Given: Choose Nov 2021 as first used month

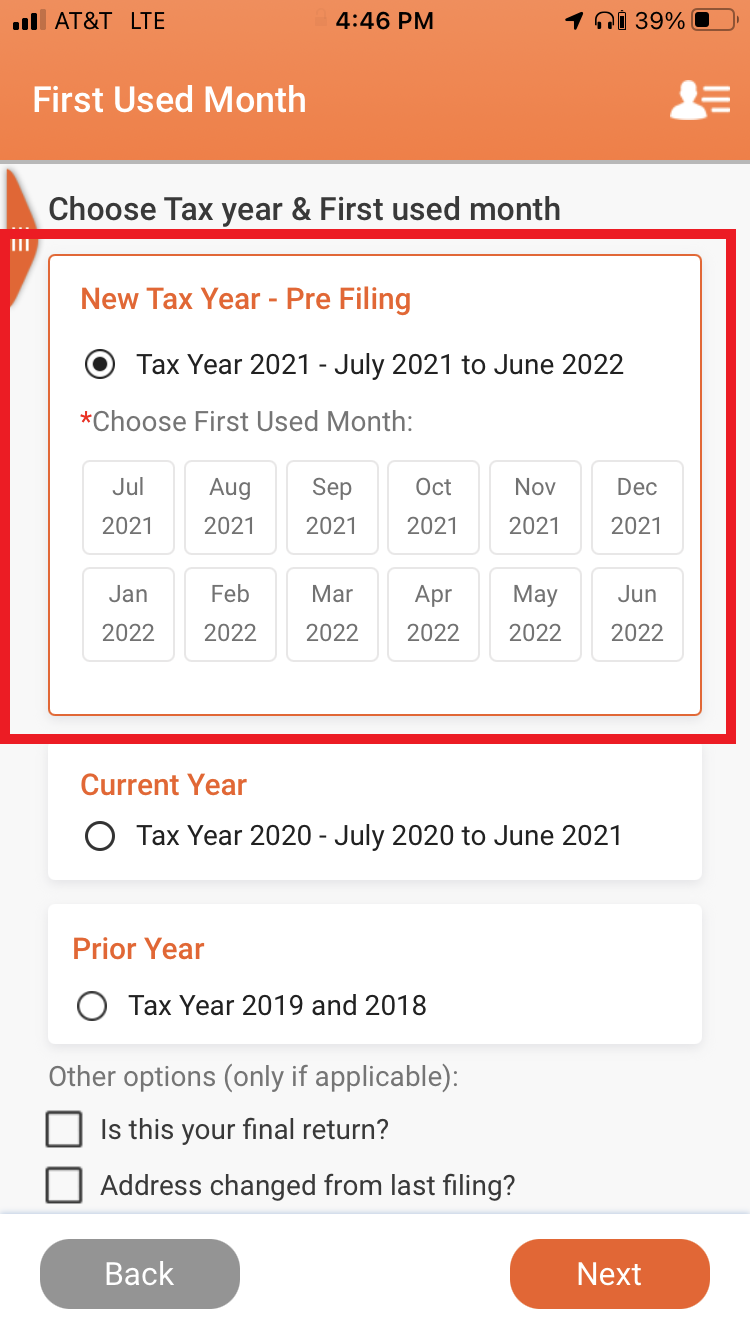Looking at the screenshot, I should point(535,507).
